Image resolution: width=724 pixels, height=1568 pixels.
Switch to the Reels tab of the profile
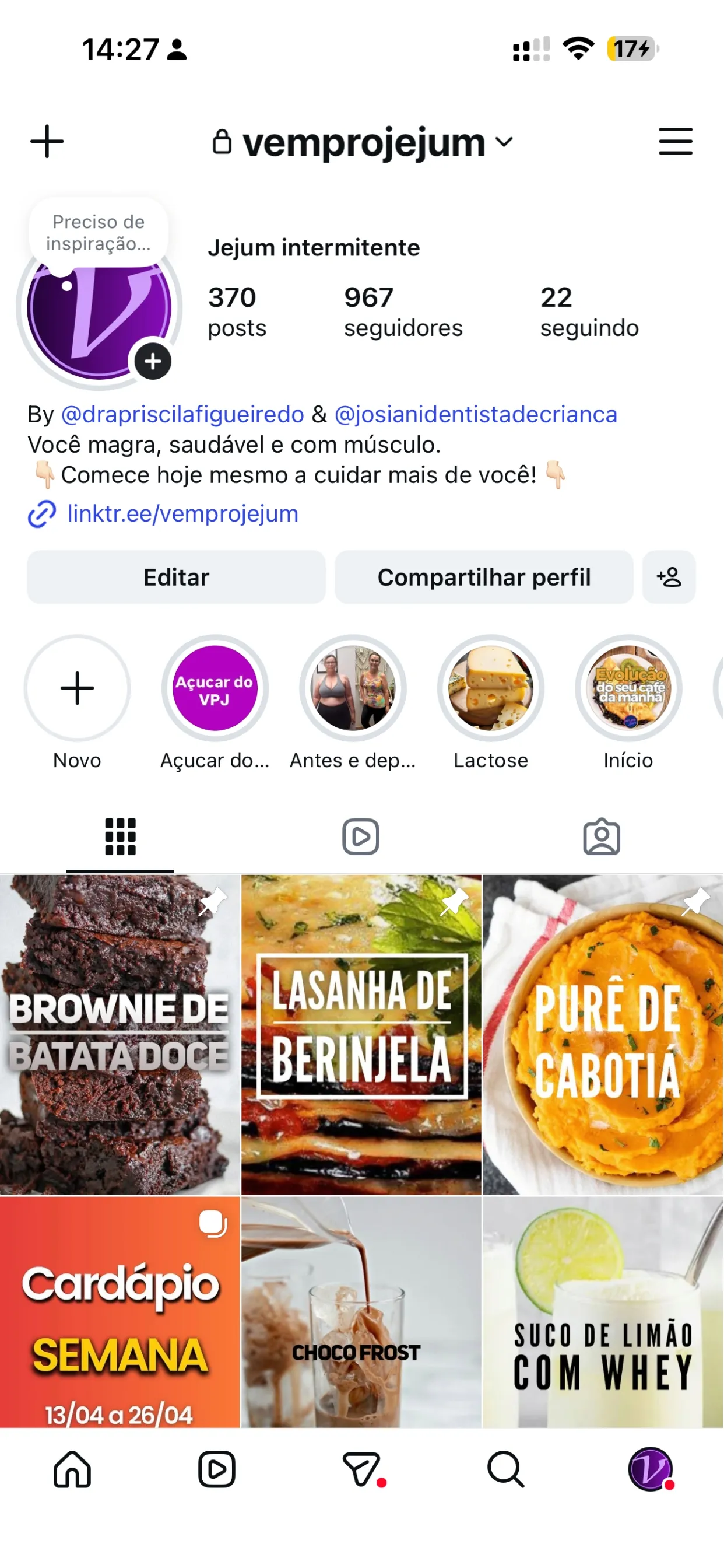(361, 836)
